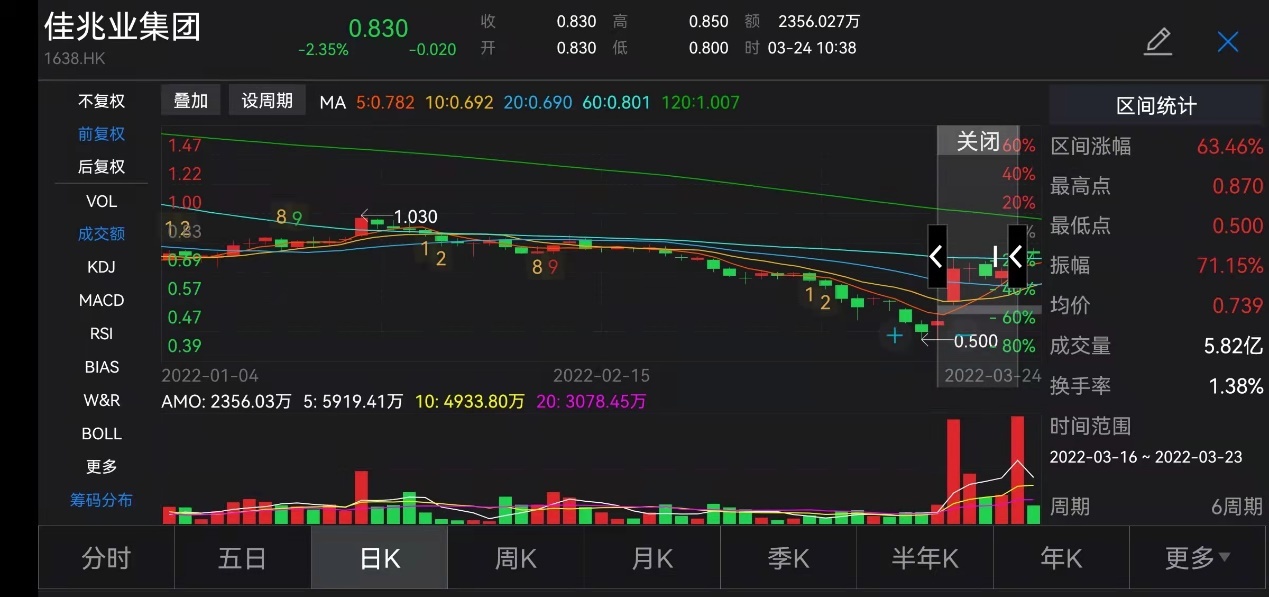Switch to the 五日 chart tab
The height and width of the screenshot is (597, 1269).
pos(242,558)
